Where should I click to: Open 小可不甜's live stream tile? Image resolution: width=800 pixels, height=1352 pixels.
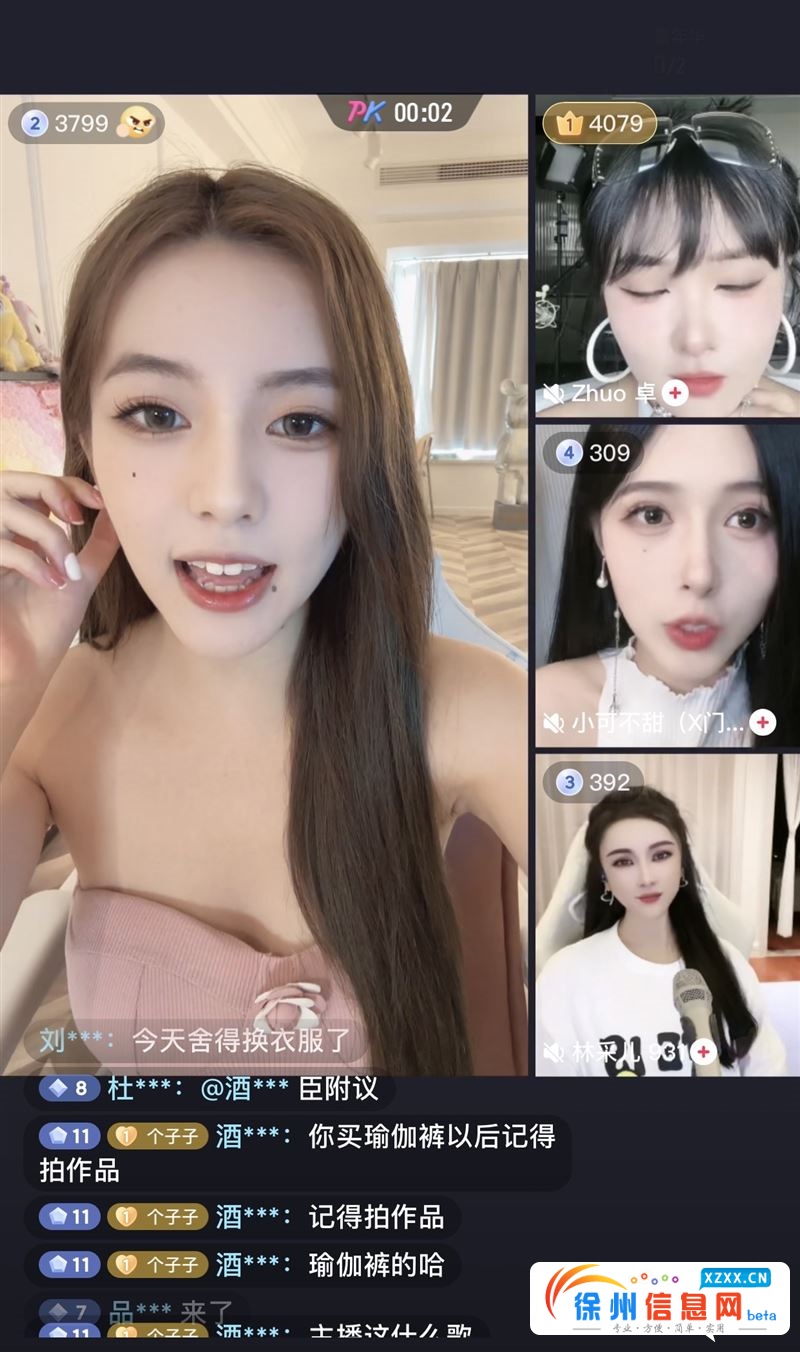click(x=667, y=585)
